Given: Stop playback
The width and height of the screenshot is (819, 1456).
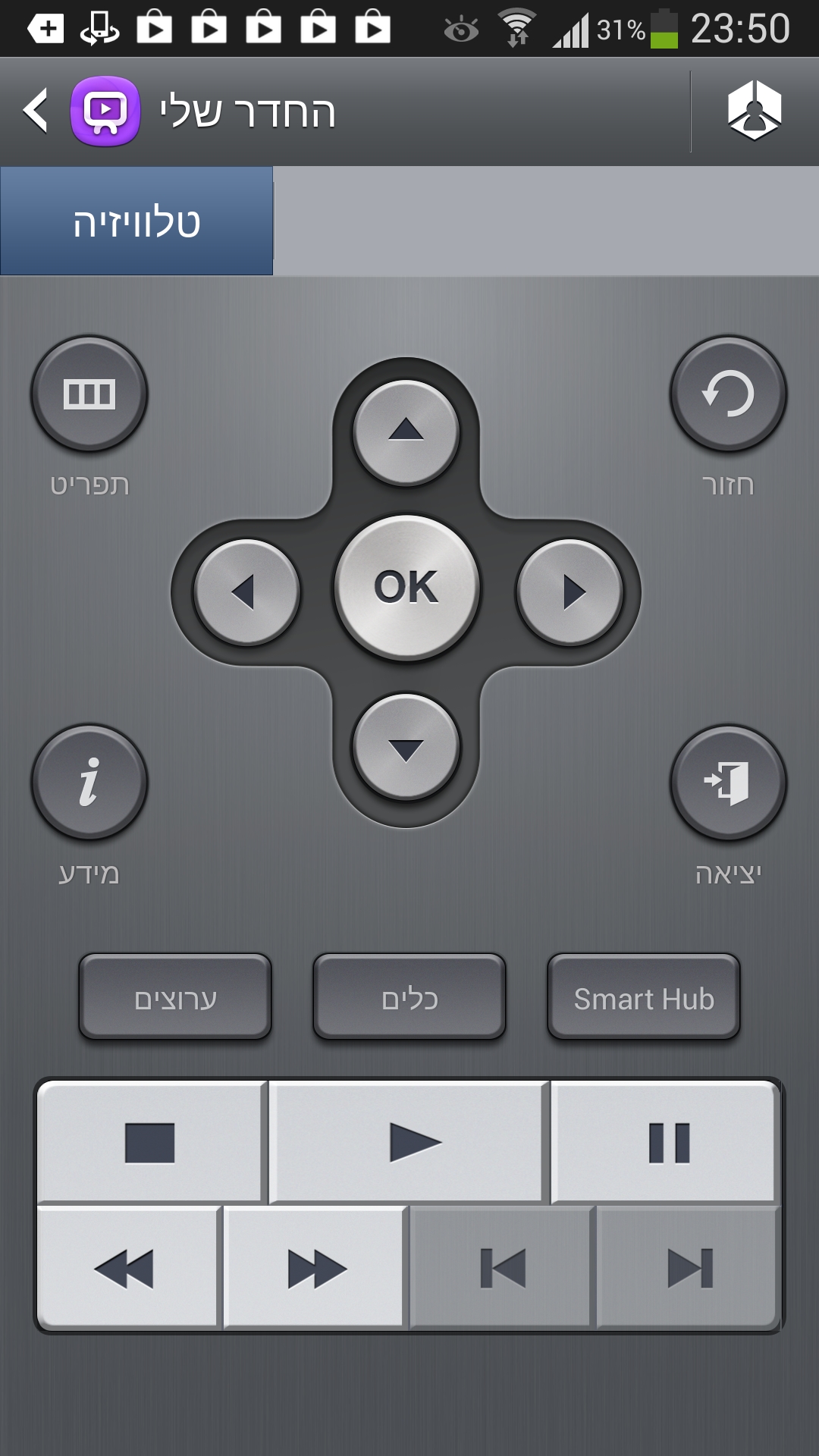Looking at the screenshot, I should point(150,1143).
